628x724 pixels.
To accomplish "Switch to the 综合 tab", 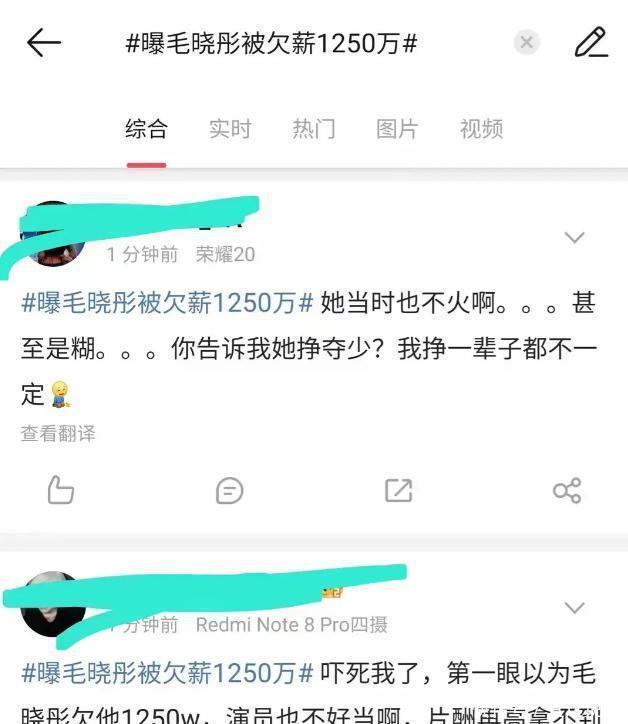I will coord(146,129).
